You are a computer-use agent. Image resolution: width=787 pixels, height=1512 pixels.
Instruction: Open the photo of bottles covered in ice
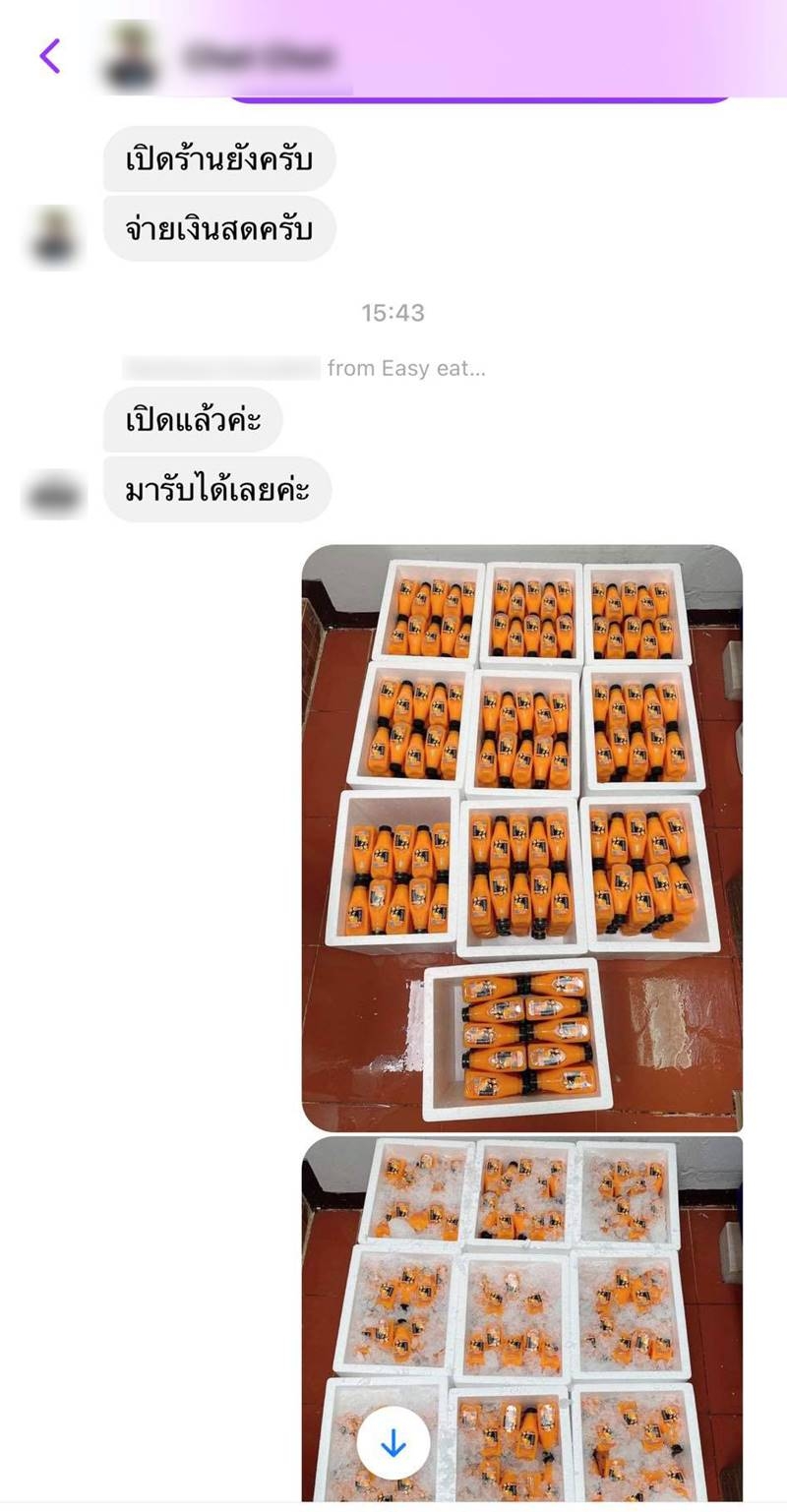(521, 1318)
